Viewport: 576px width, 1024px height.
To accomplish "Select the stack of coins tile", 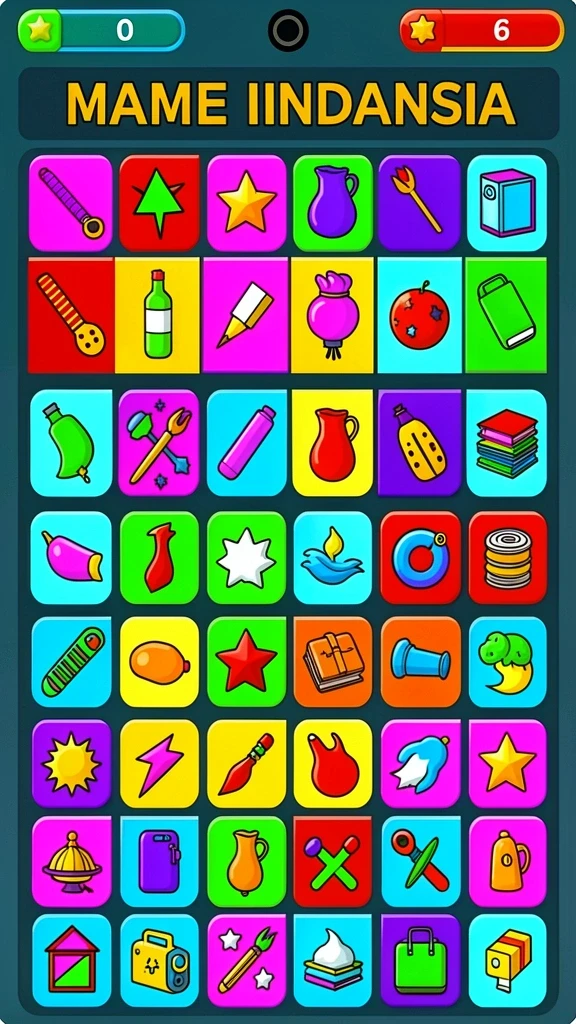I will tap(507, 558).
